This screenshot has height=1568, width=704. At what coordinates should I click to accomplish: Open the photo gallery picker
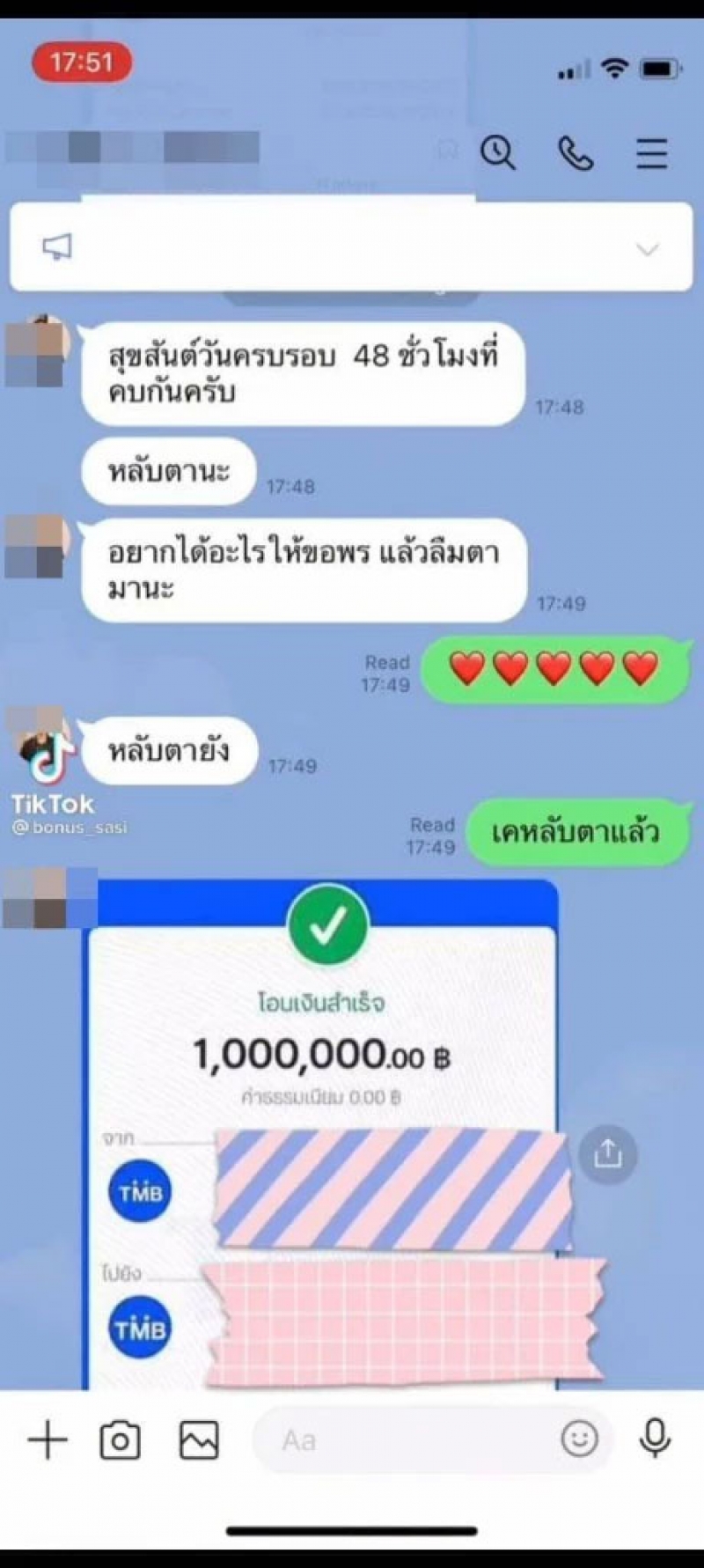(x=199, y=1440)
